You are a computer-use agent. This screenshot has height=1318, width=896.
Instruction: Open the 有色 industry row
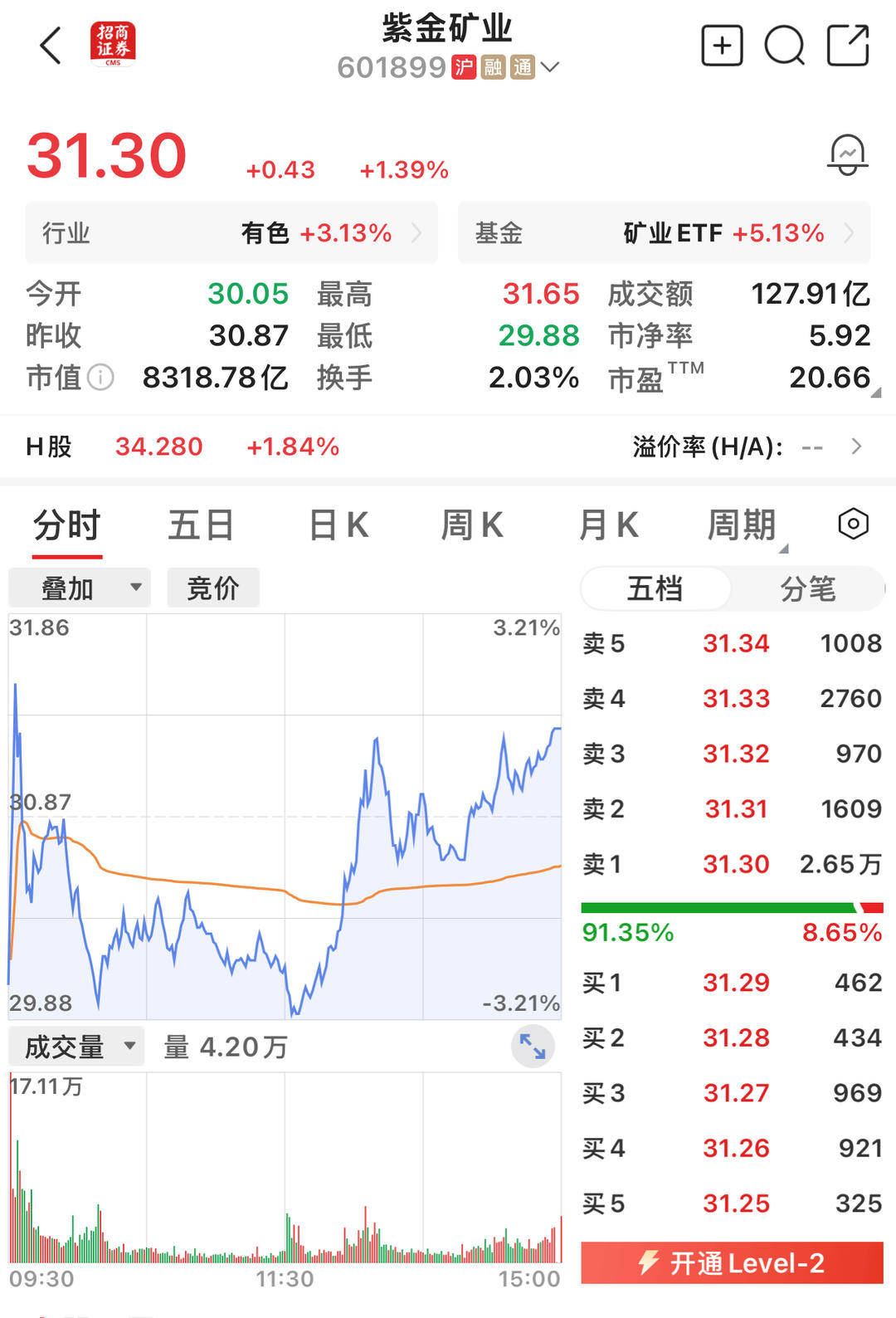pos(231,233)
